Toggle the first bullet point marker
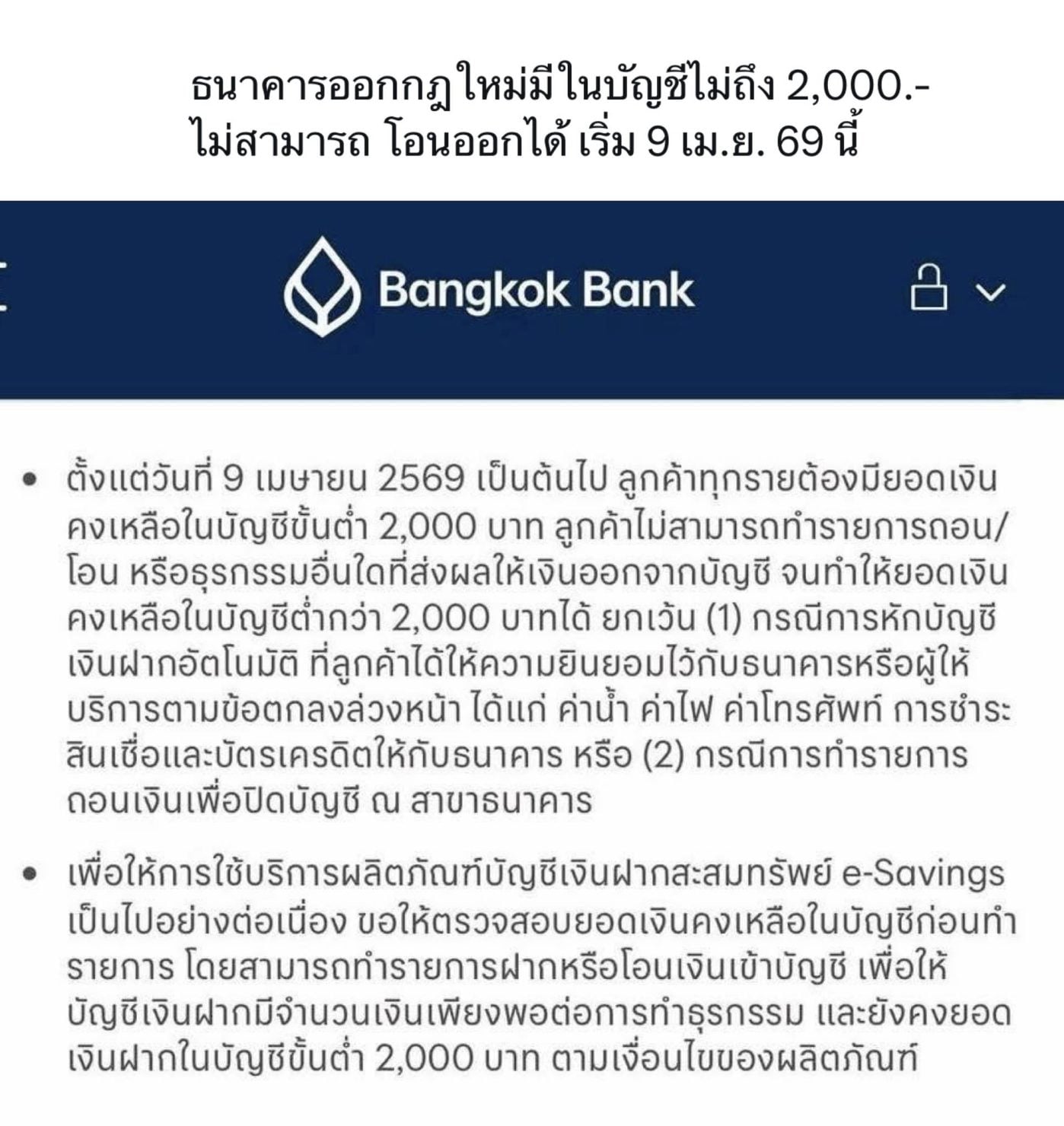Image resolution: width=1064 pixels, height=1126 pixels. pos(30,478)
